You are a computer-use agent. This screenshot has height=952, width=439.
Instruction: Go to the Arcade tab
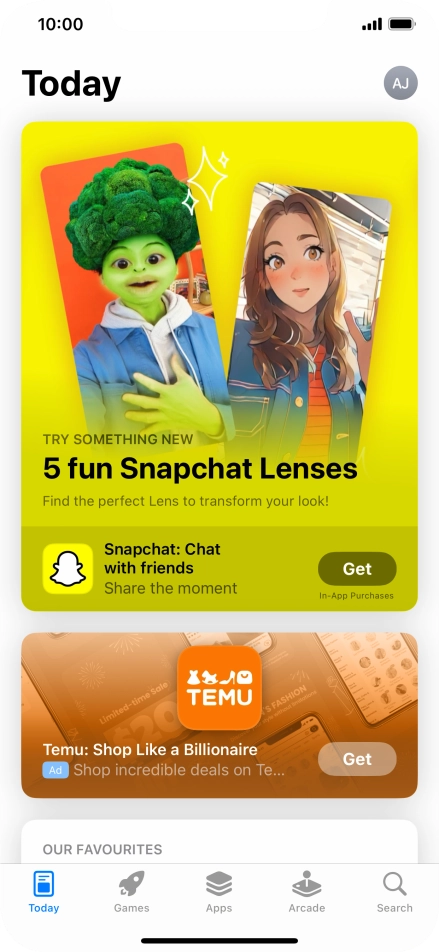(307, 892)
